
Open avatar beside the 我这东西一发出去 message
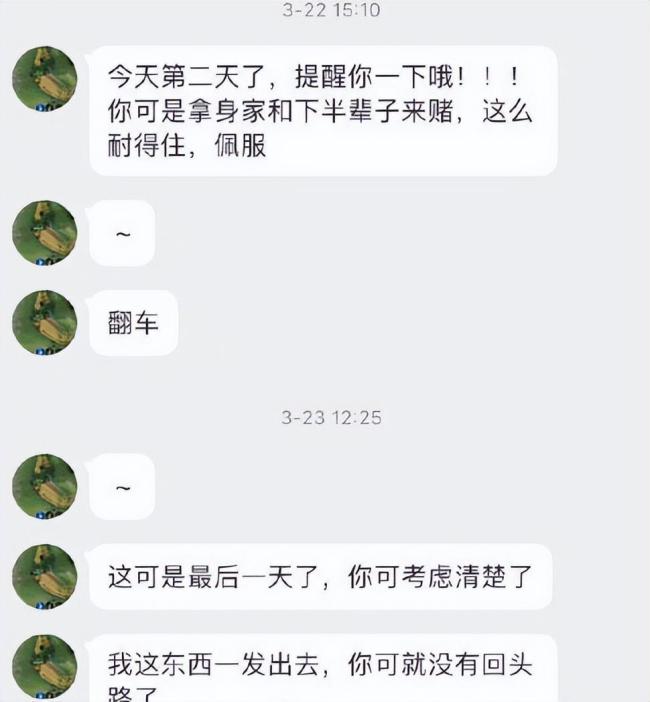[x=44, y=666]
